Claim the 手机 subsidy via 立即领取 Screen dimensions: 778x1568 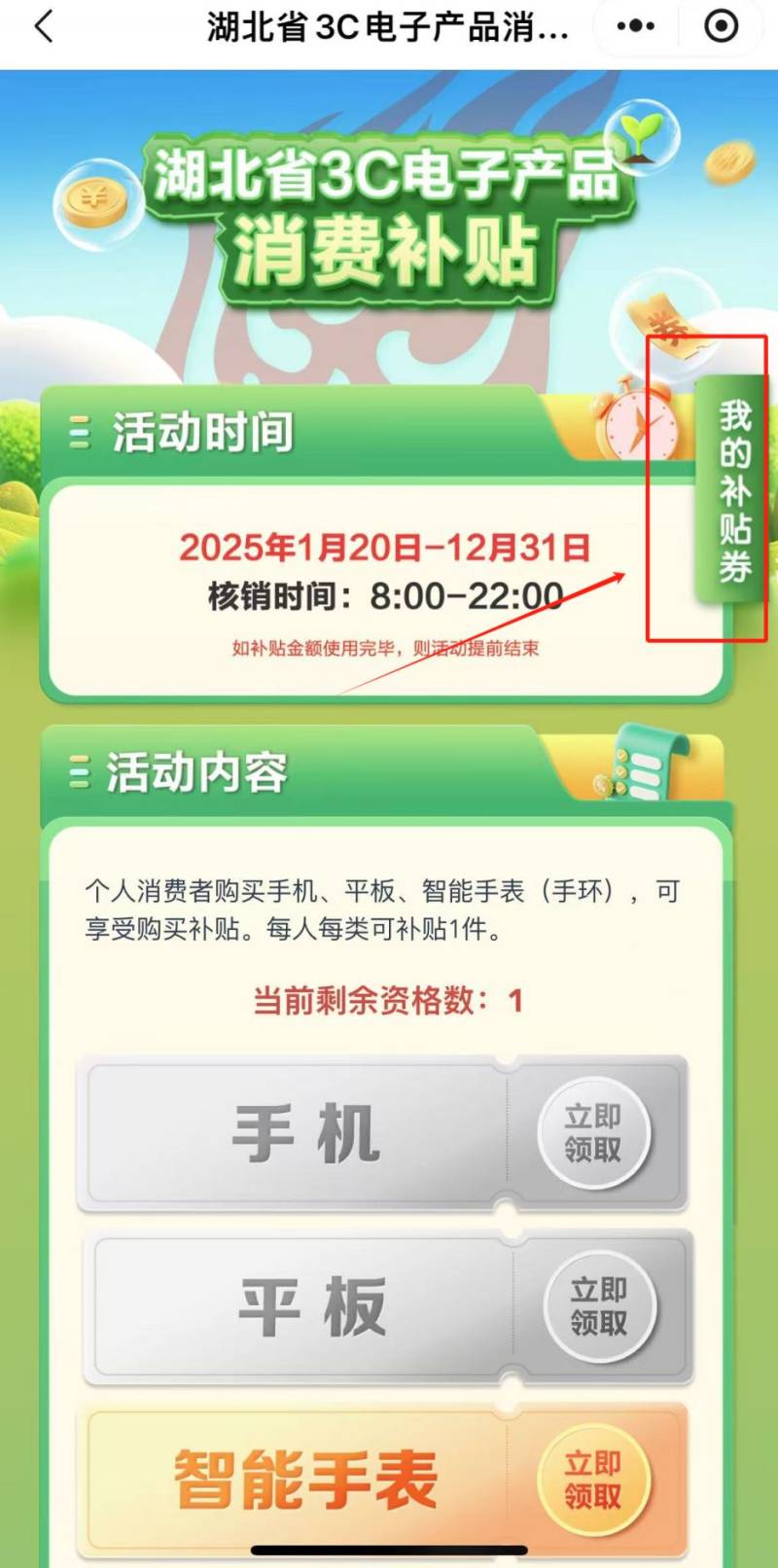click(x=593, y=1133)
